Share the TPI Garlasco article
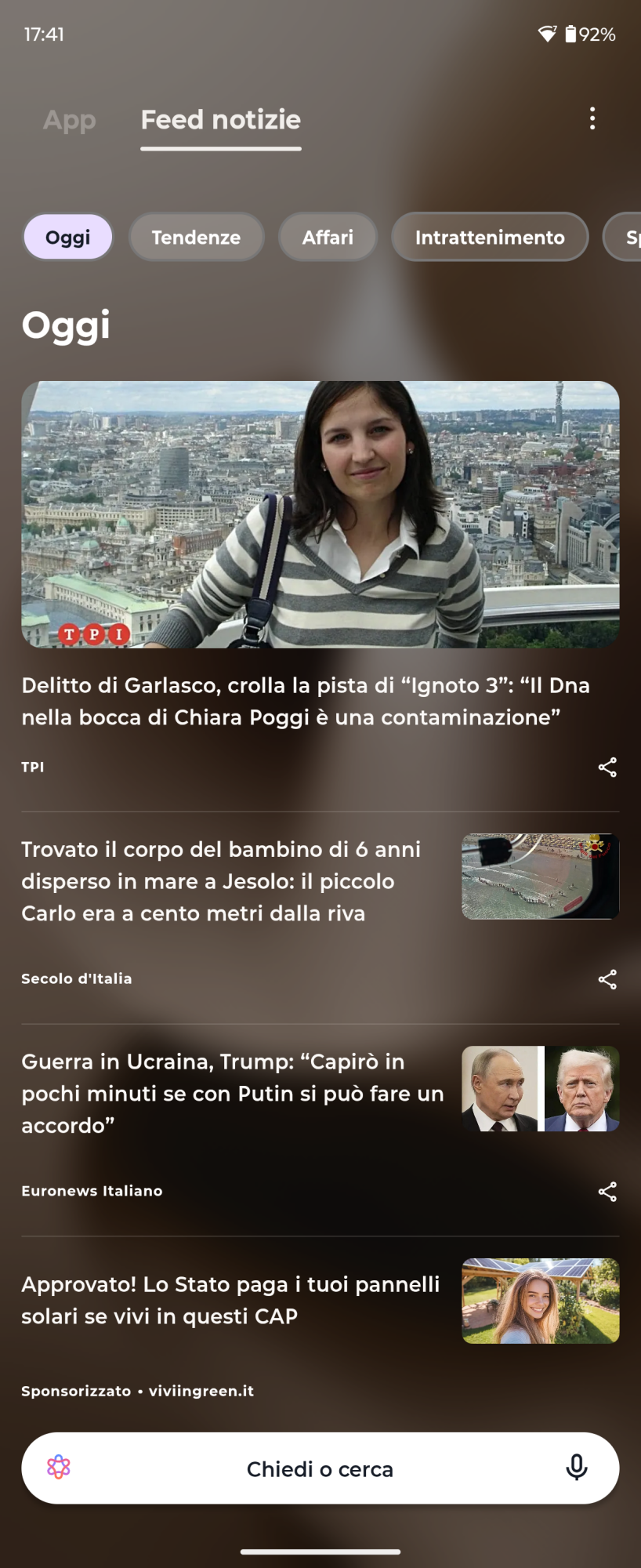The image size is (641, 1568). tap(607, 767)
